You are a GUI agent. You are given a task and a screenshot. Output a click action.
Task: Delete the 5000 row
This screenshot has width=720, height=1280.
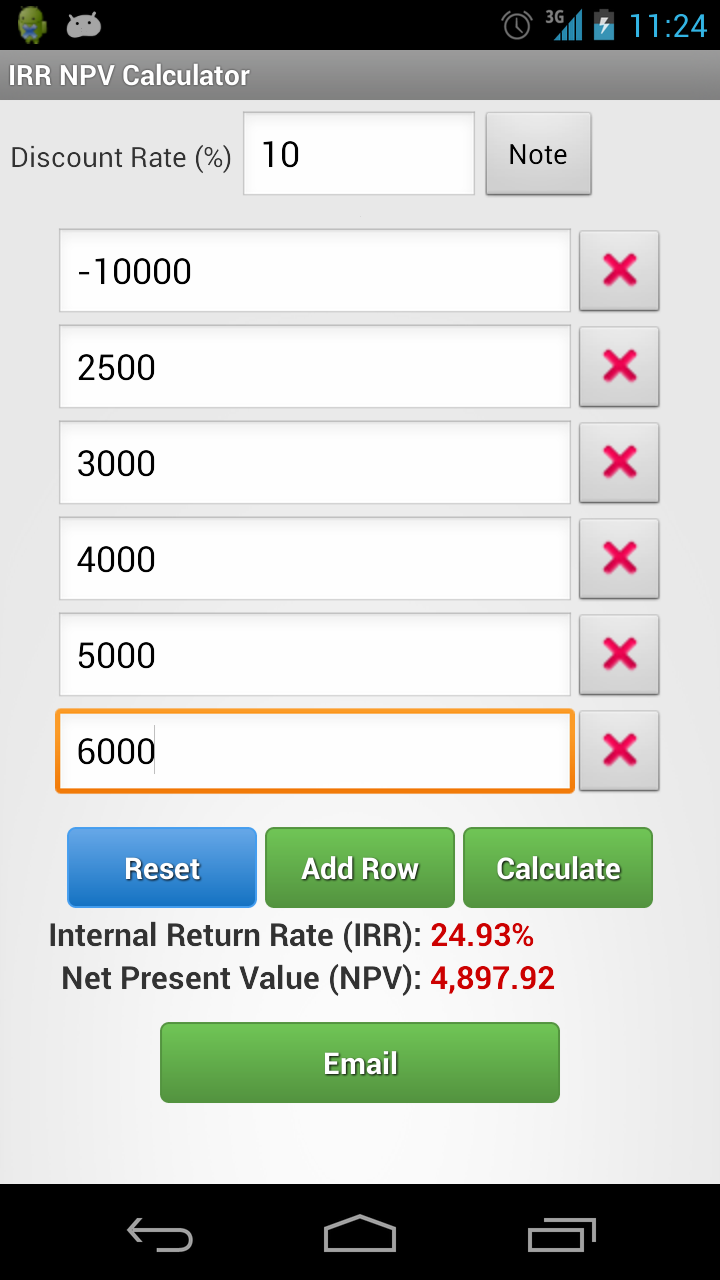[x=619, y=654]
